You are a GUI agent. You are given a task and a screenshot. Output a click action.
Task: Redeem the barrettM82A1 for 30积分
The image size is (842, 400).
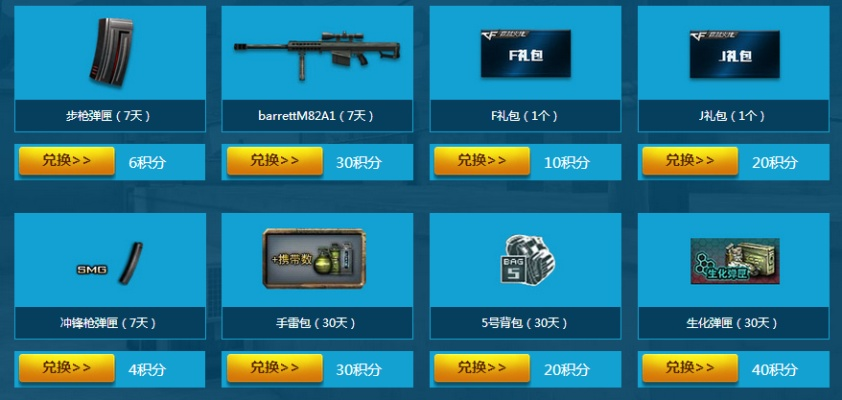[274, 161]
